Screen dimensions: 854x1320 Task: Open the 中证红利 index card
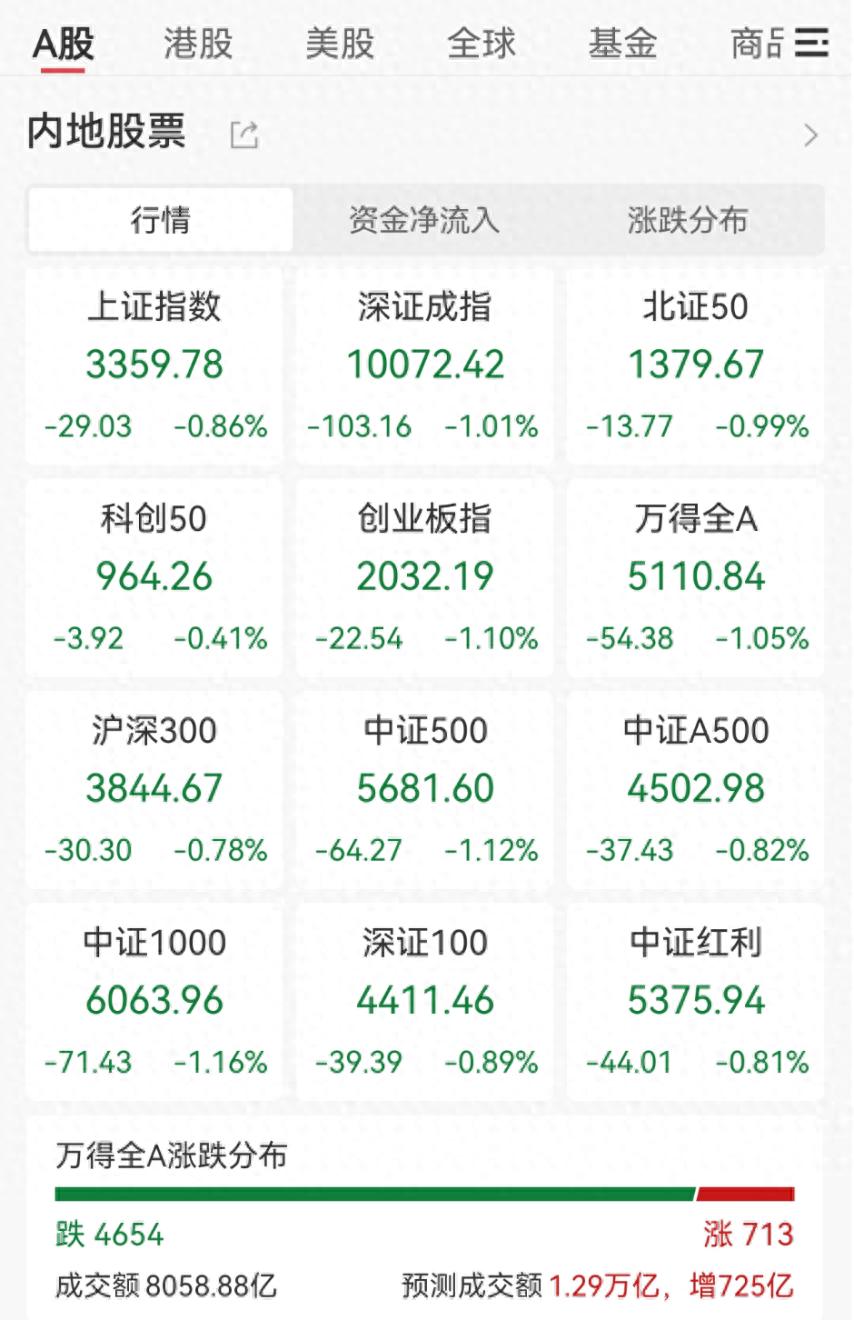pos(692,1000)
